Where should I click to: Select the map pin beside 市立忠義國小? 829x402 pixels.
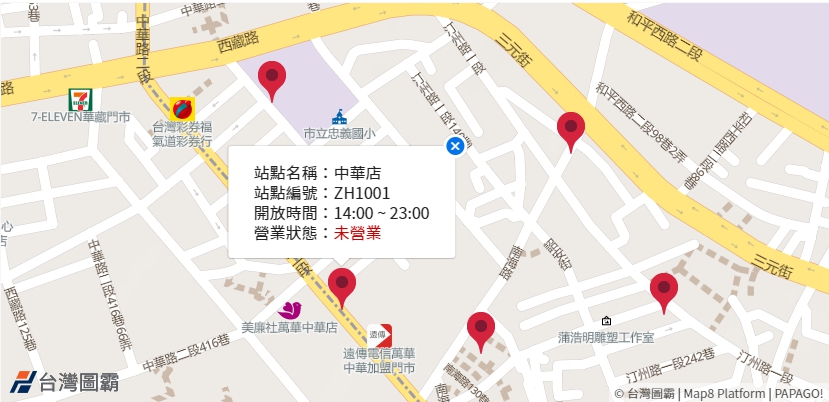point(271,78)
